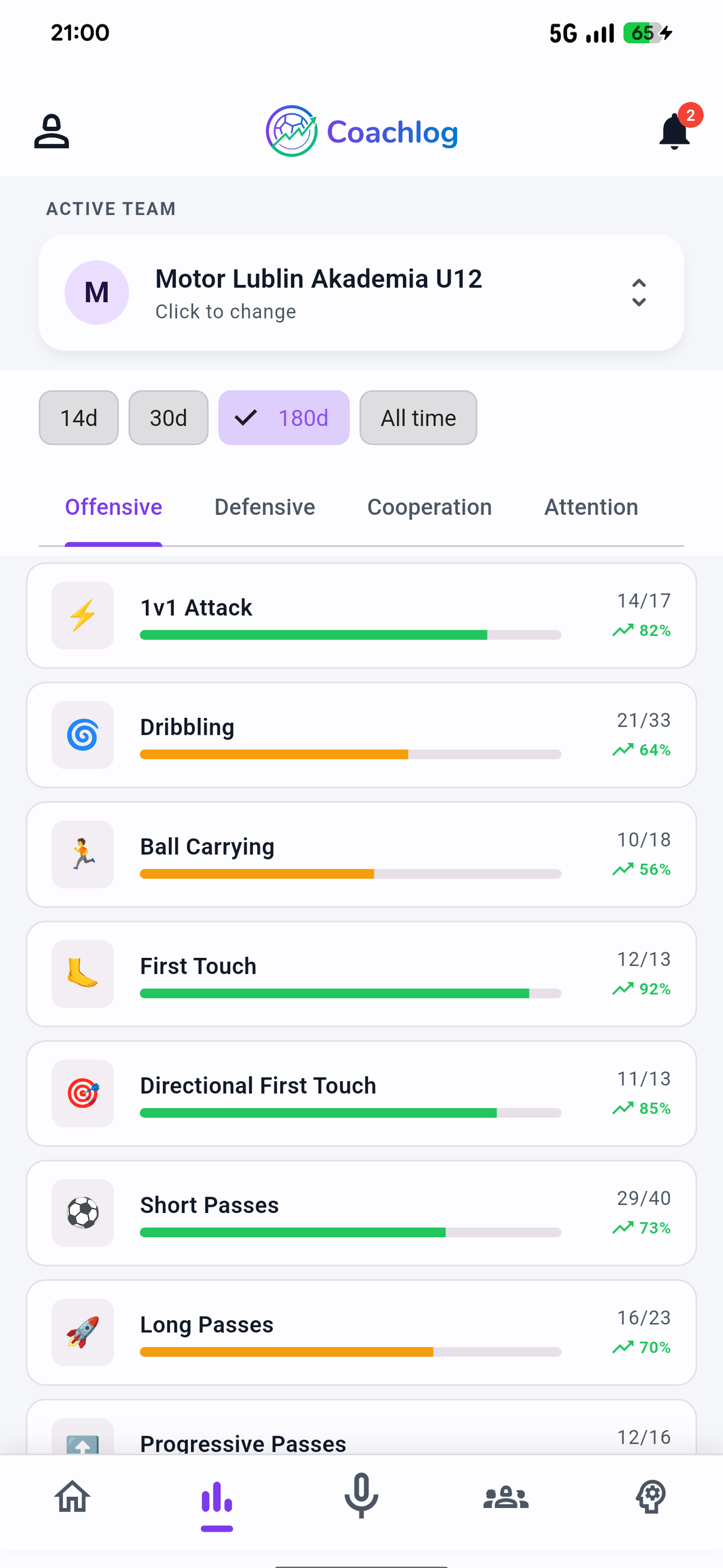The height and width of the screenshot is (1568, 723).
Task: Go to the home tab
Action: coord(72,1497)
